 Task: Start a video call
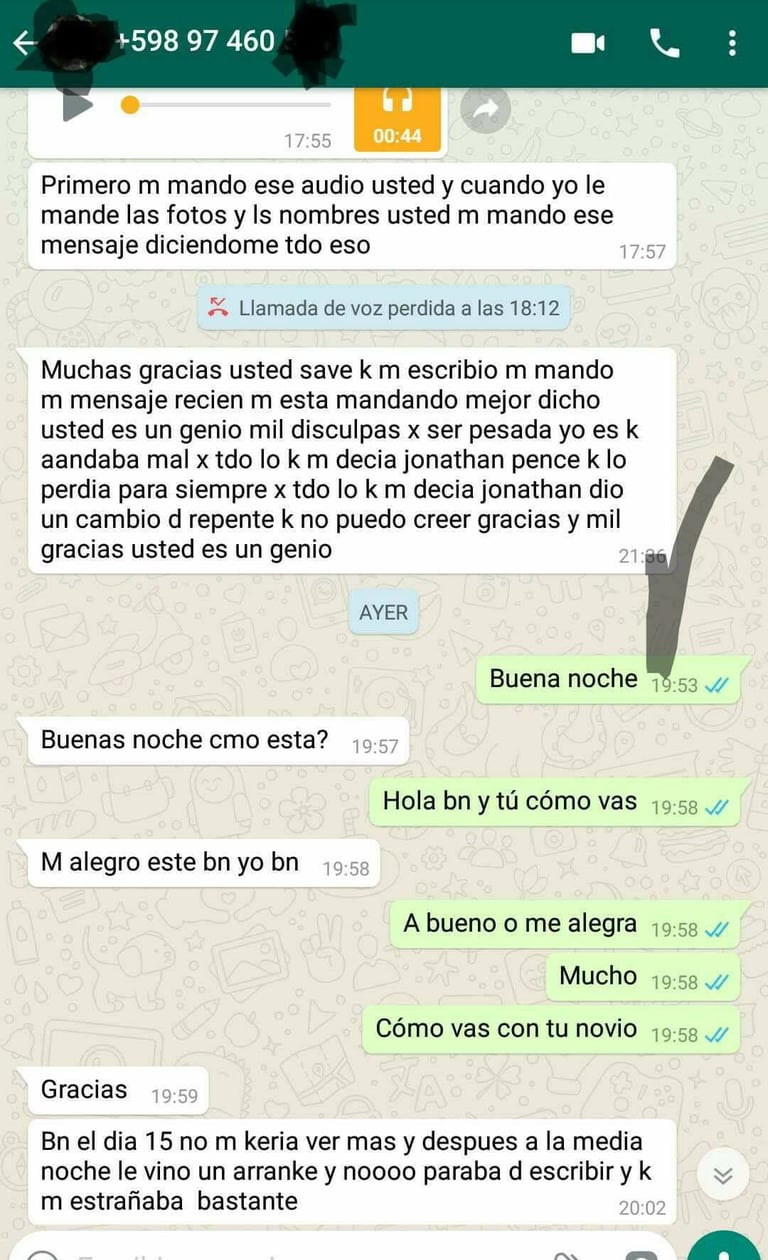click(x=588, y=43)
